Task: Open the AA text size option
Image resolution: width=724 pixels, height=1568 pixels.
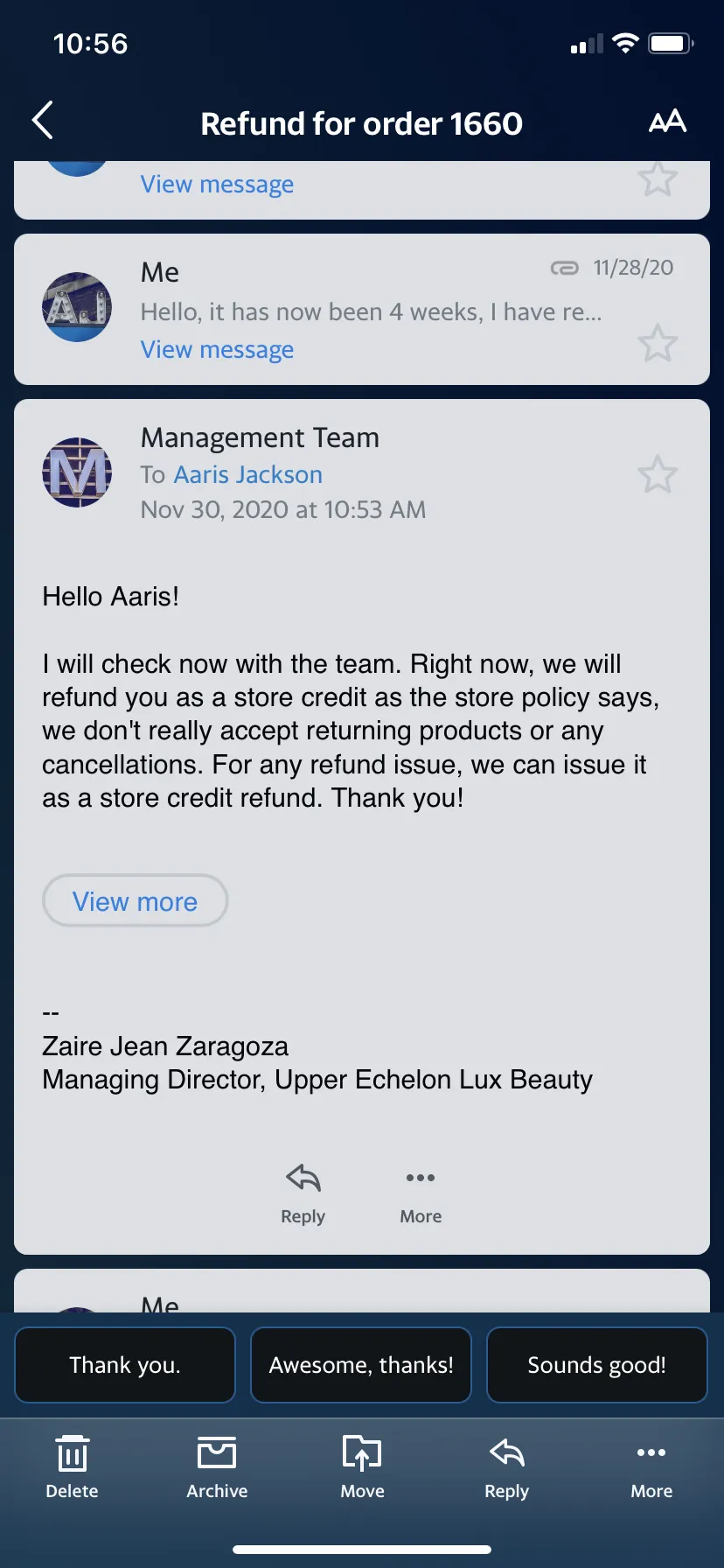Action: [x=667, y=122]
